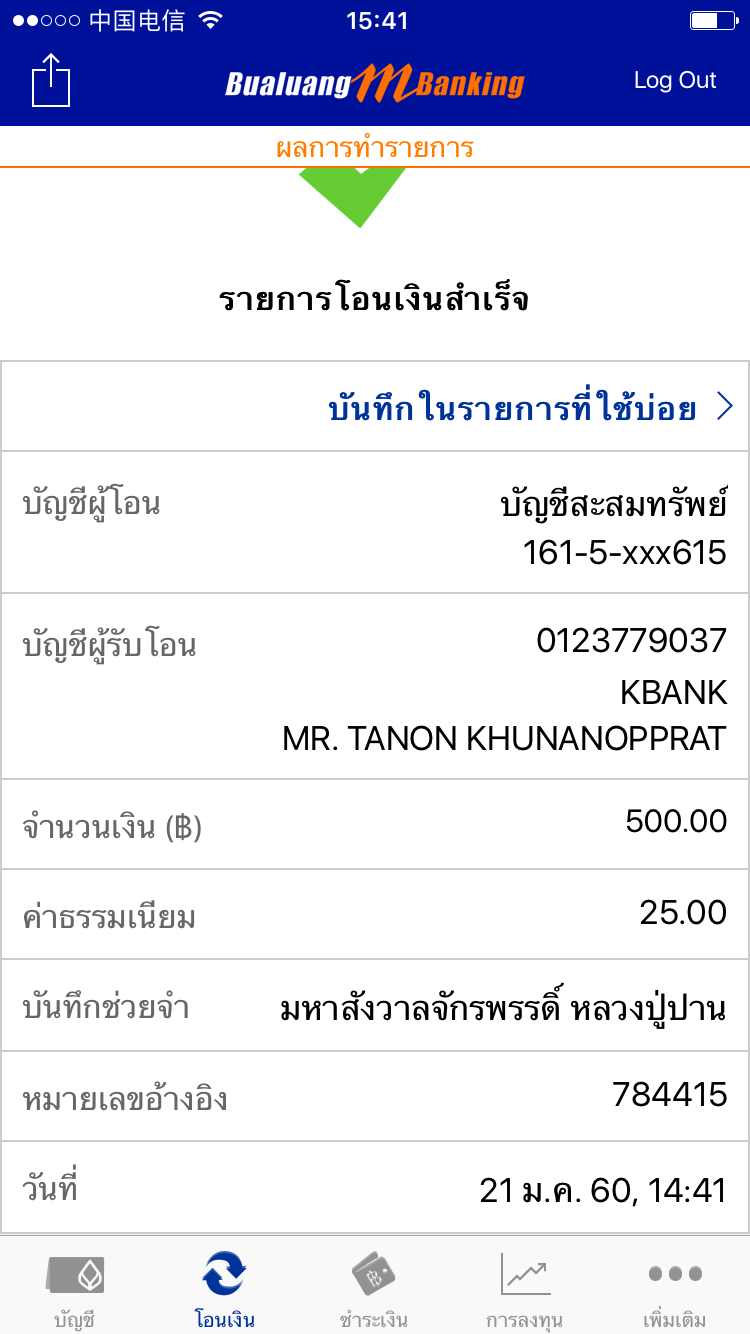
Task: Open บันทึกในรายการที่ใช้บ่อย to save as favorite
Action: coord(530,408)
